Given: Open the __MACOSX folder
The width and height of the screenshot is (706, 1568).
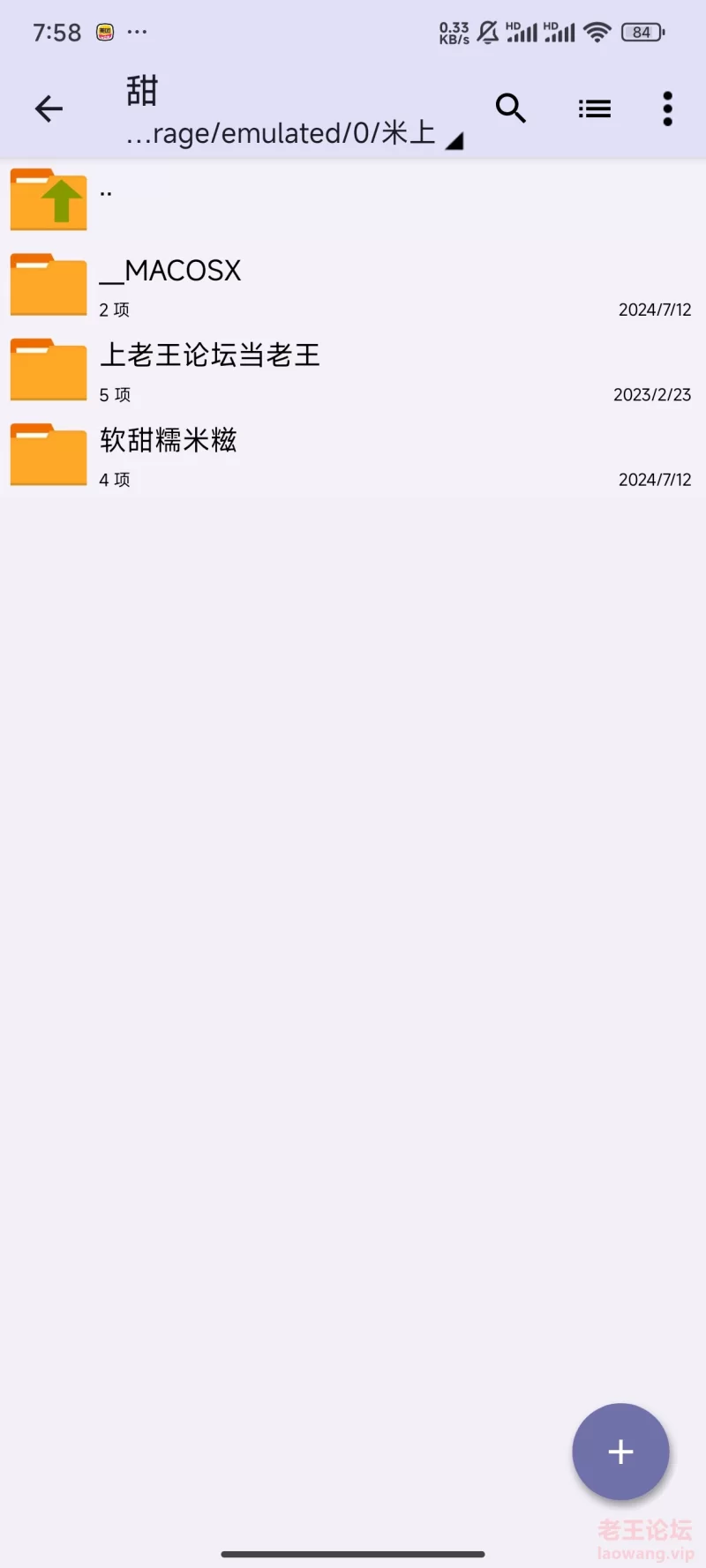Looking at the screenshot, I should click(x=353, y=285).
